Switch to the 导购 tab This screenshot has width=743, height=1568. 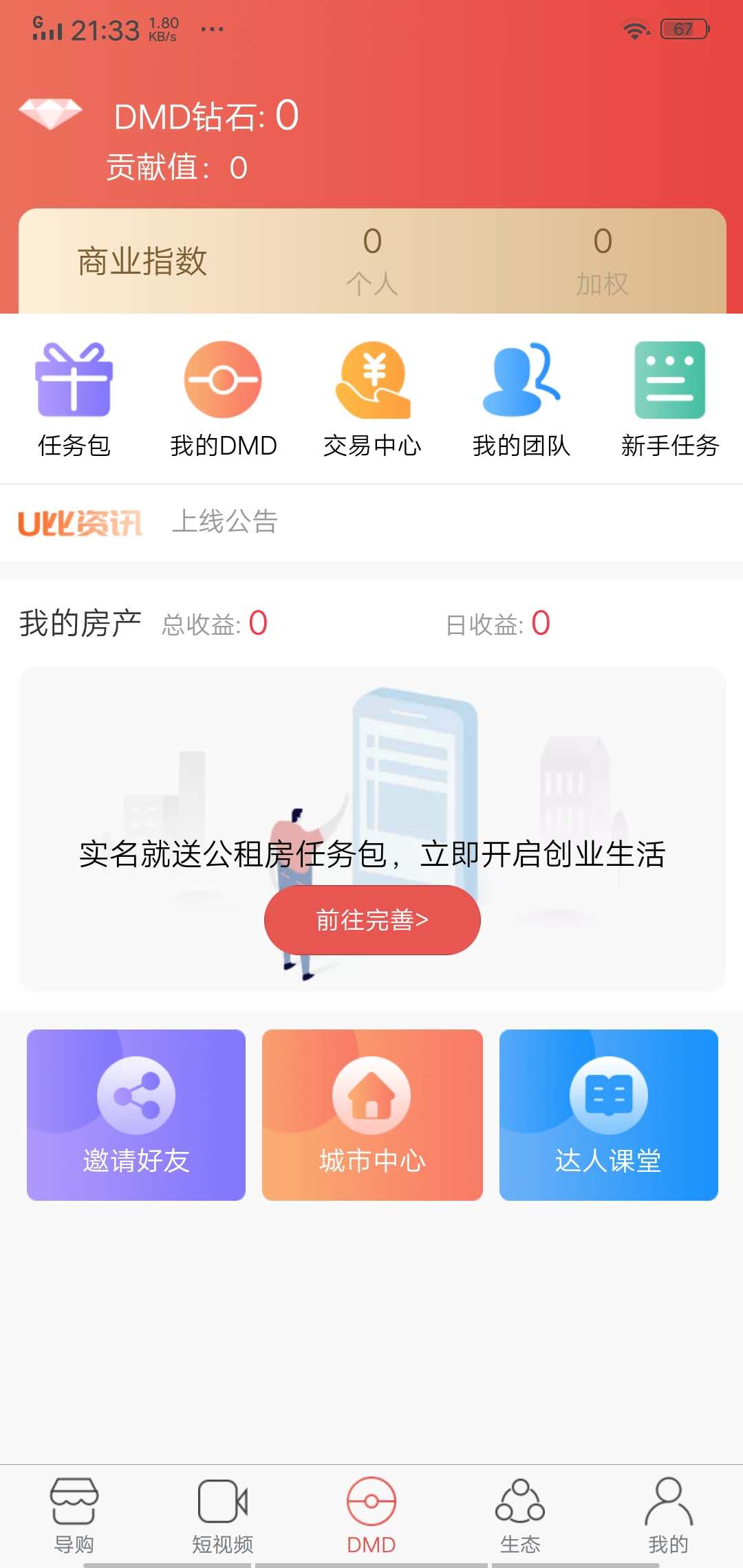tap(74, 1513)
